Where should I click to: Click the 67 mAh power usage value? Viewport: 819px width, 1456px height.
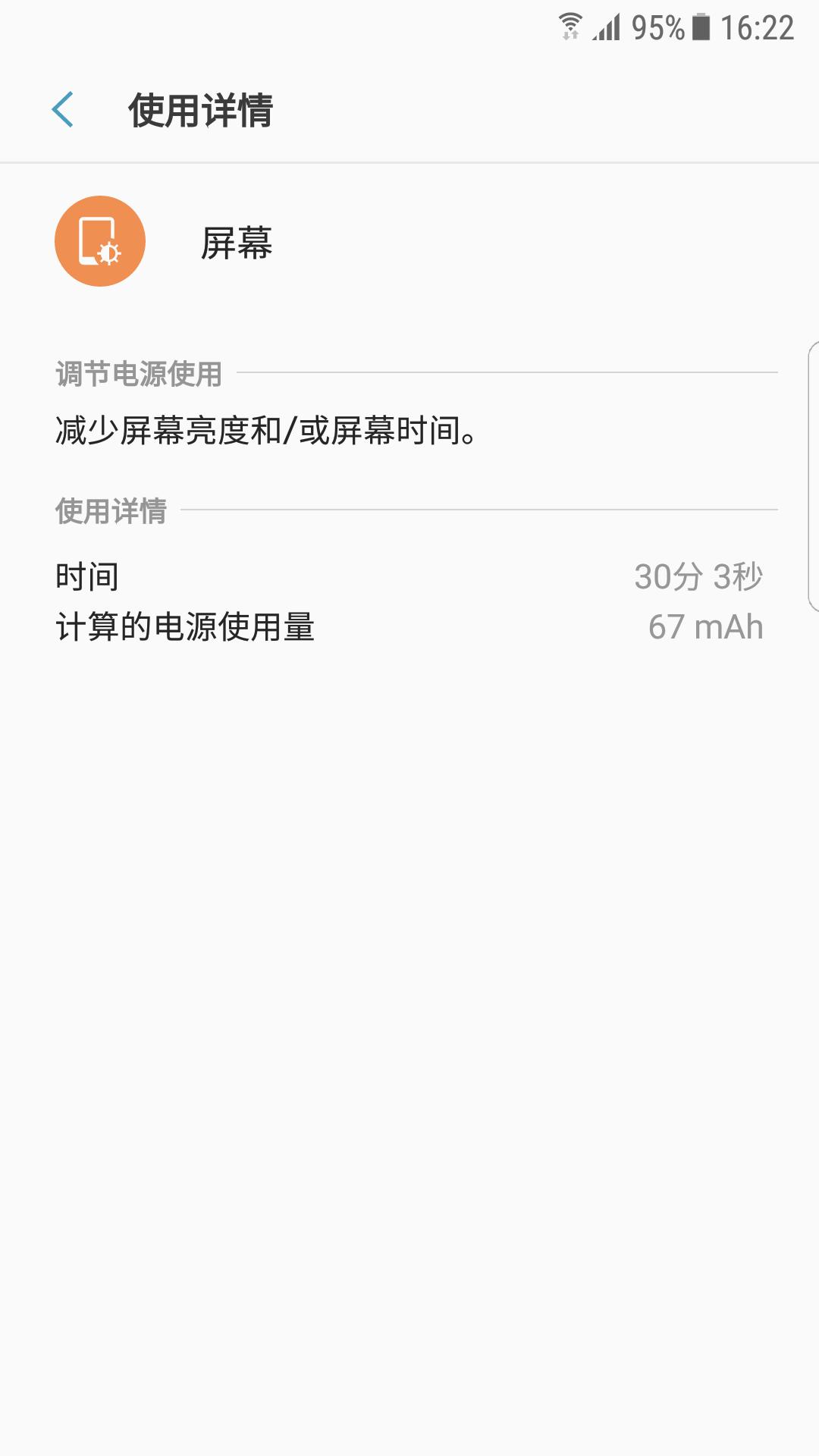tap(705, 625)
